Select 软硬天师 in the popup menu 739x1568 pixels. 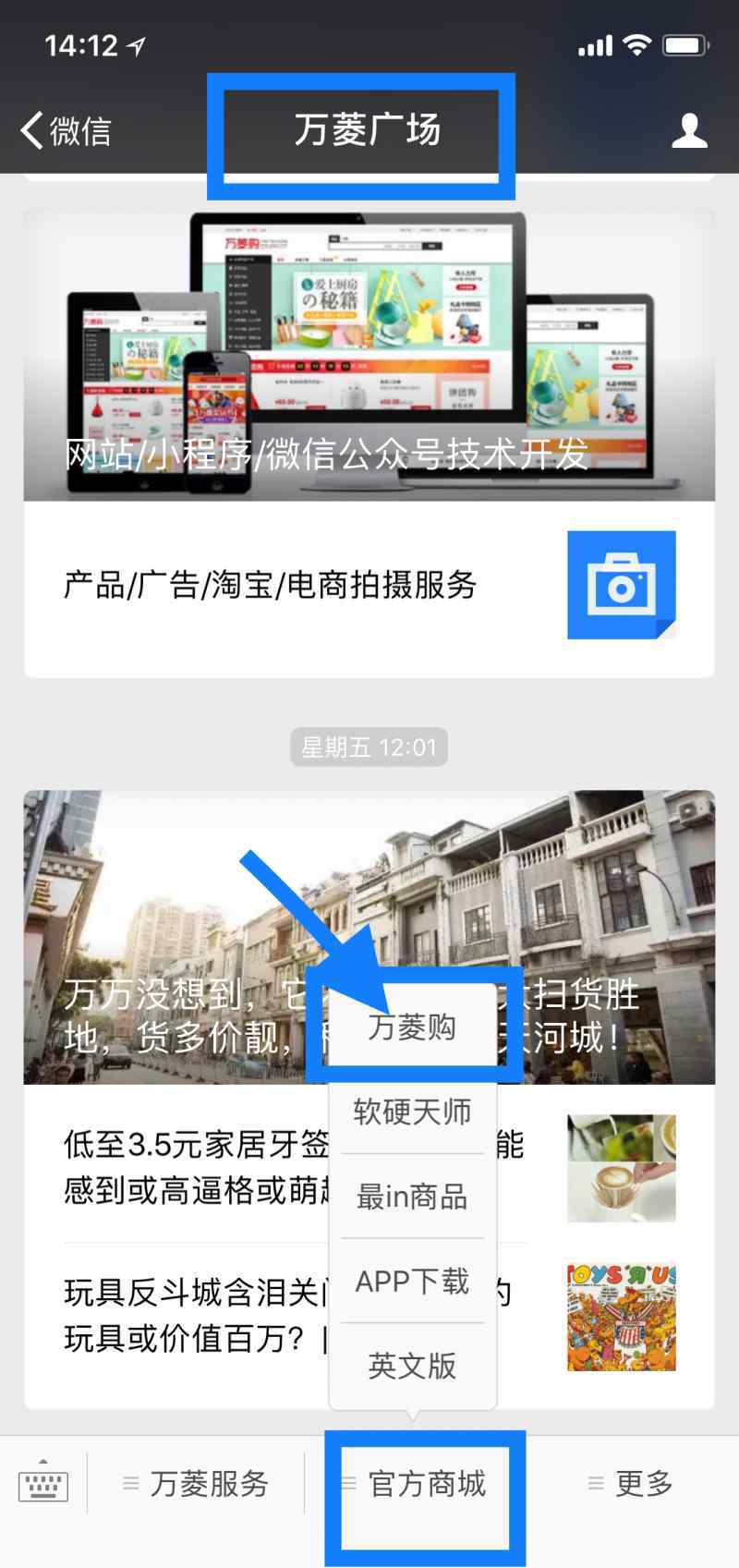point(412,1112)
